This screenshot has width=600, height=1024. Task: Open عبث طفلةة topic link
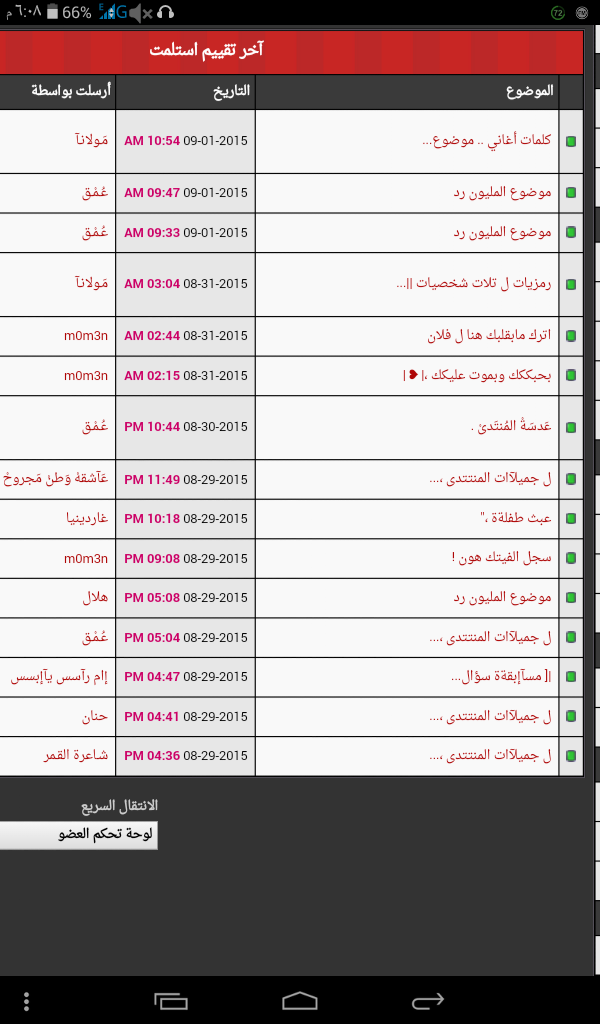[x=515, y=518]
